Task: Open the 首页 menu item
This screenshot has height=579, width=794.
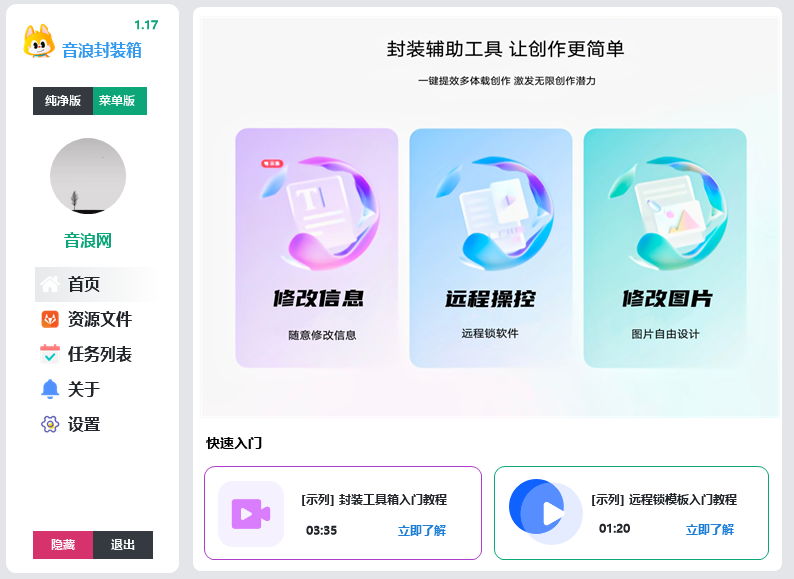Action: [85, 285]
